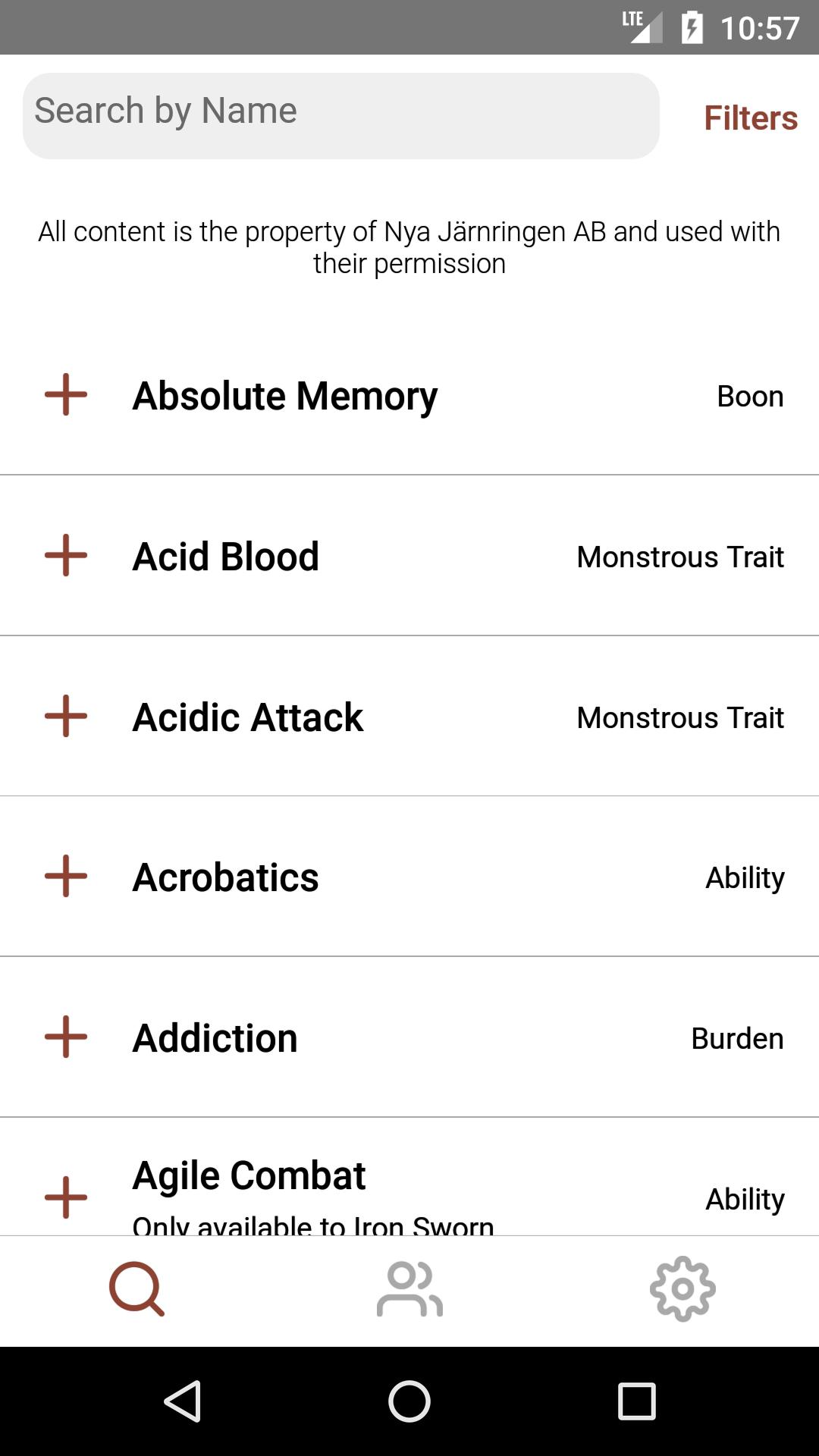
Task: Open the Addiction entry
Action: point(215,1038)
